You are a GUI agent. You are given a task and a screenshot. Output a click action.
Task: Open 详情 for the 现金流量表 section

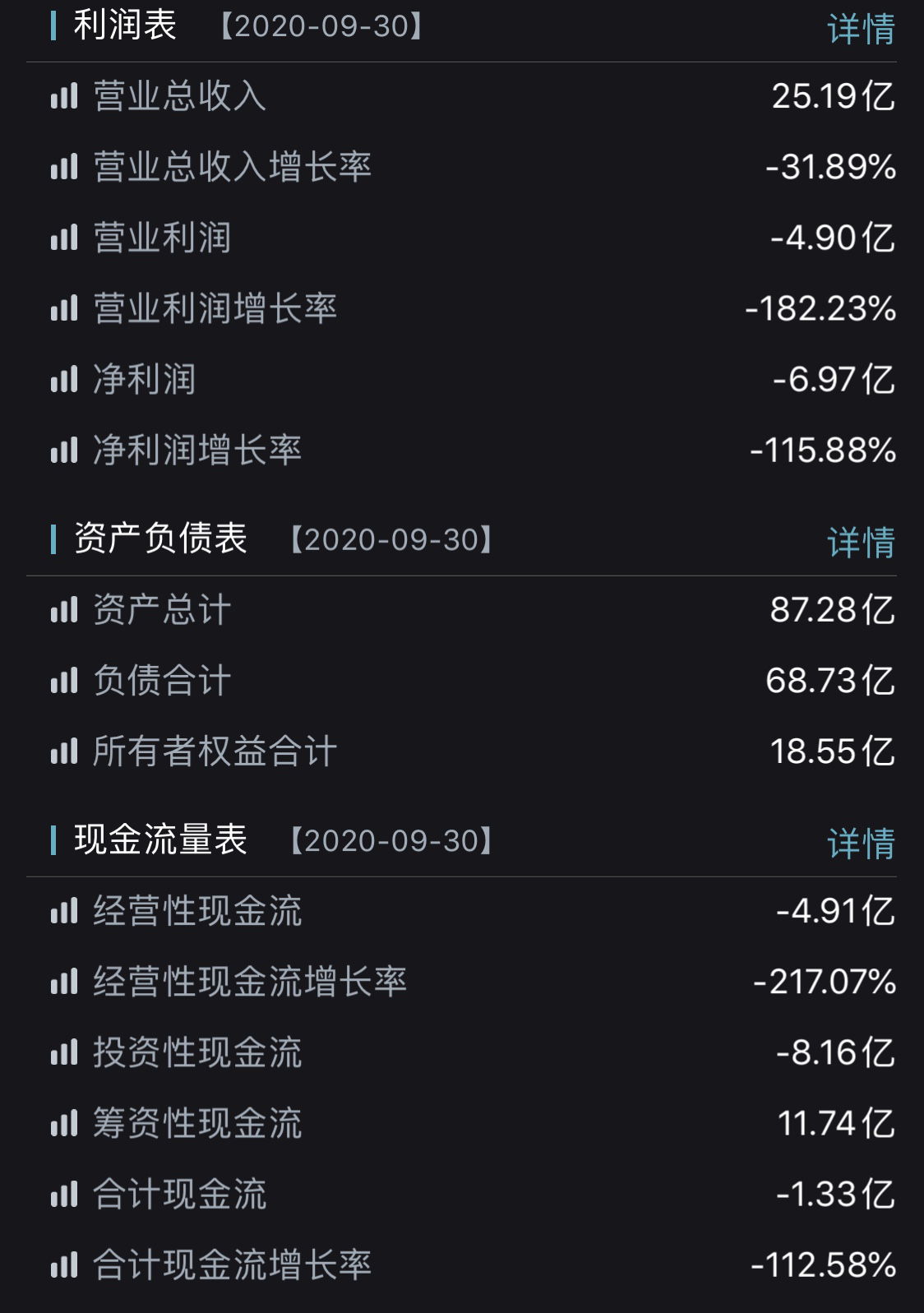coord(861,844)
